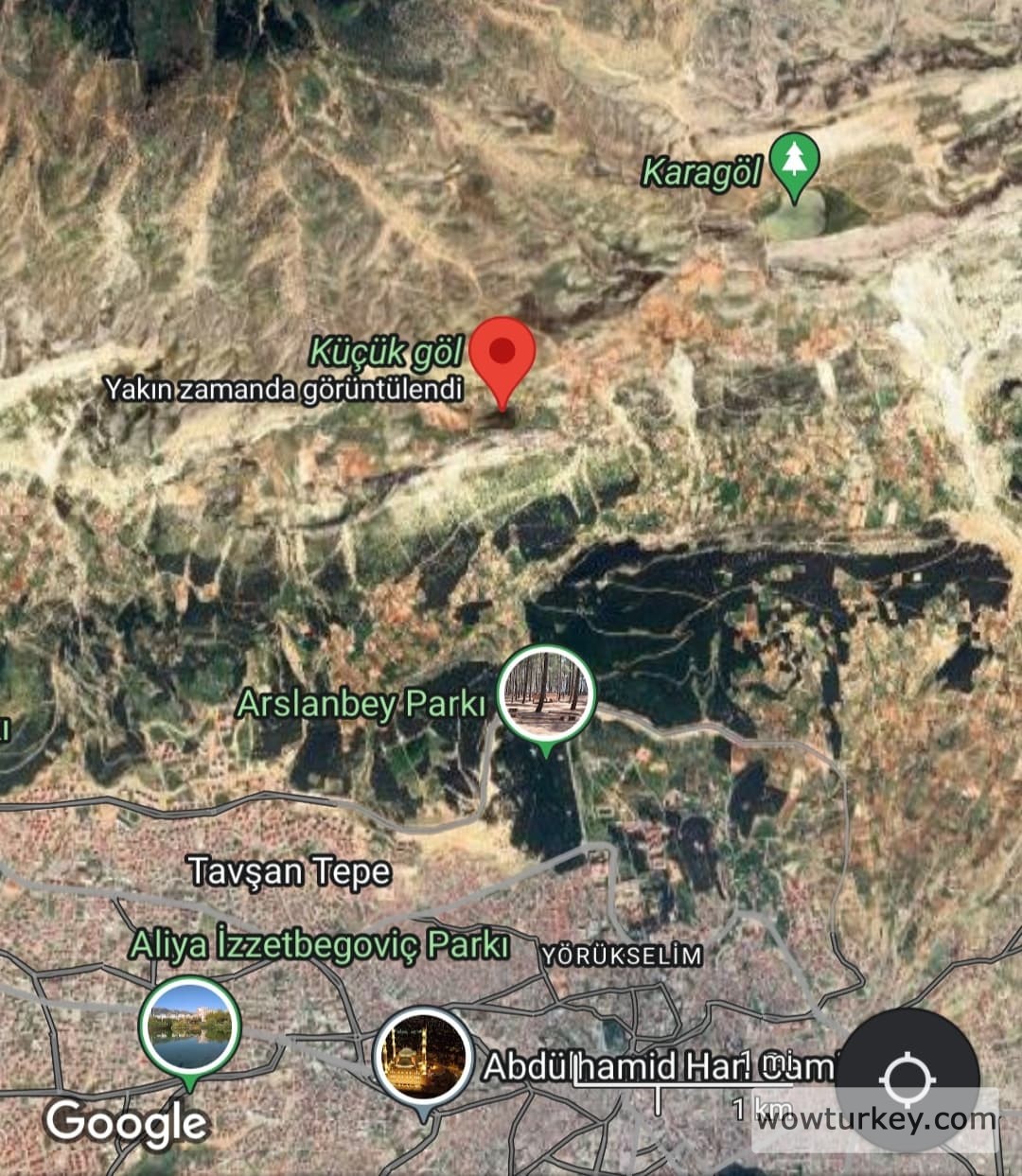Open the Aliya İzzetbegoviç Parkı photo pin
The width and height of the screenshot is (1022, 1176).
(190, 1027)
